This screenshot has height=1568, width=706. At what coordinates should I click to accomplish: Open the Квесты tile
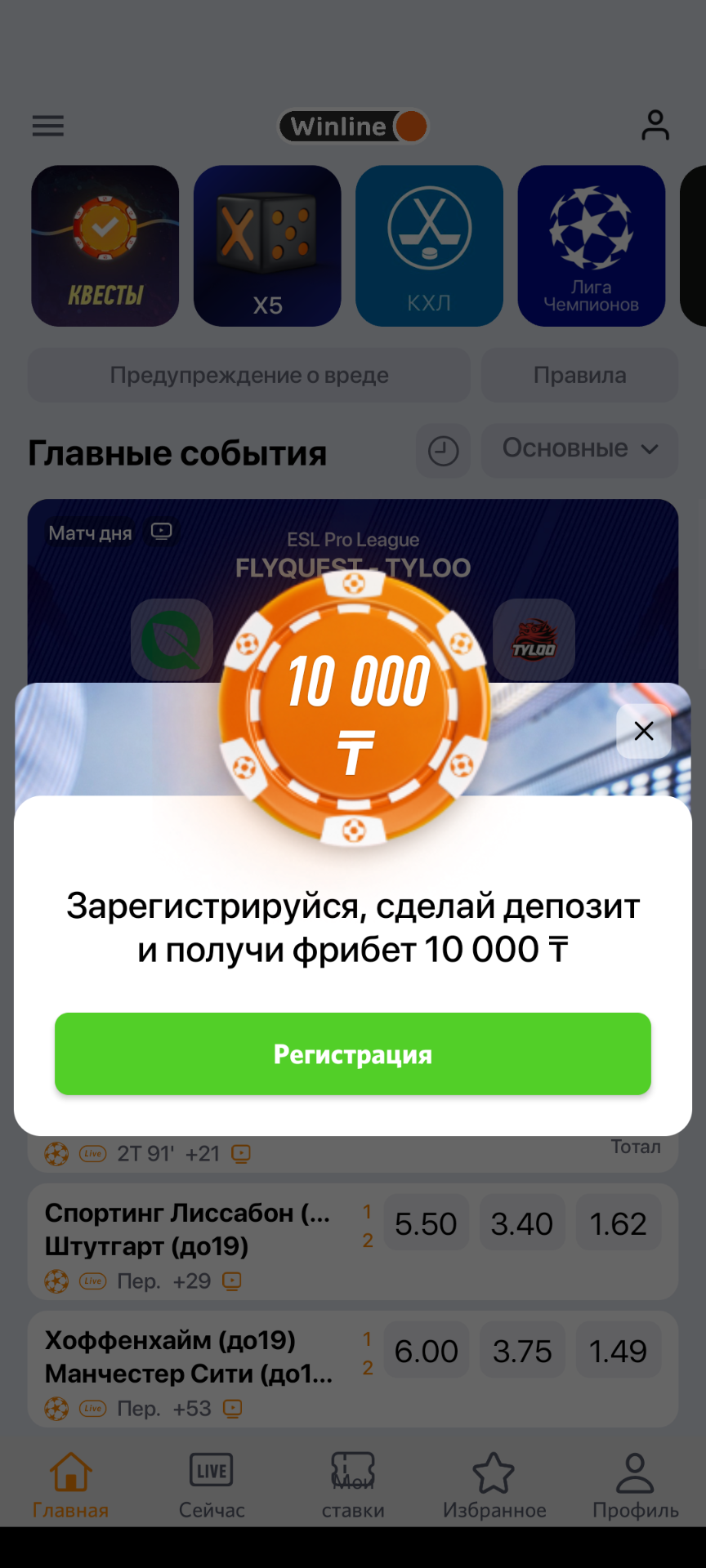(105, 246)
